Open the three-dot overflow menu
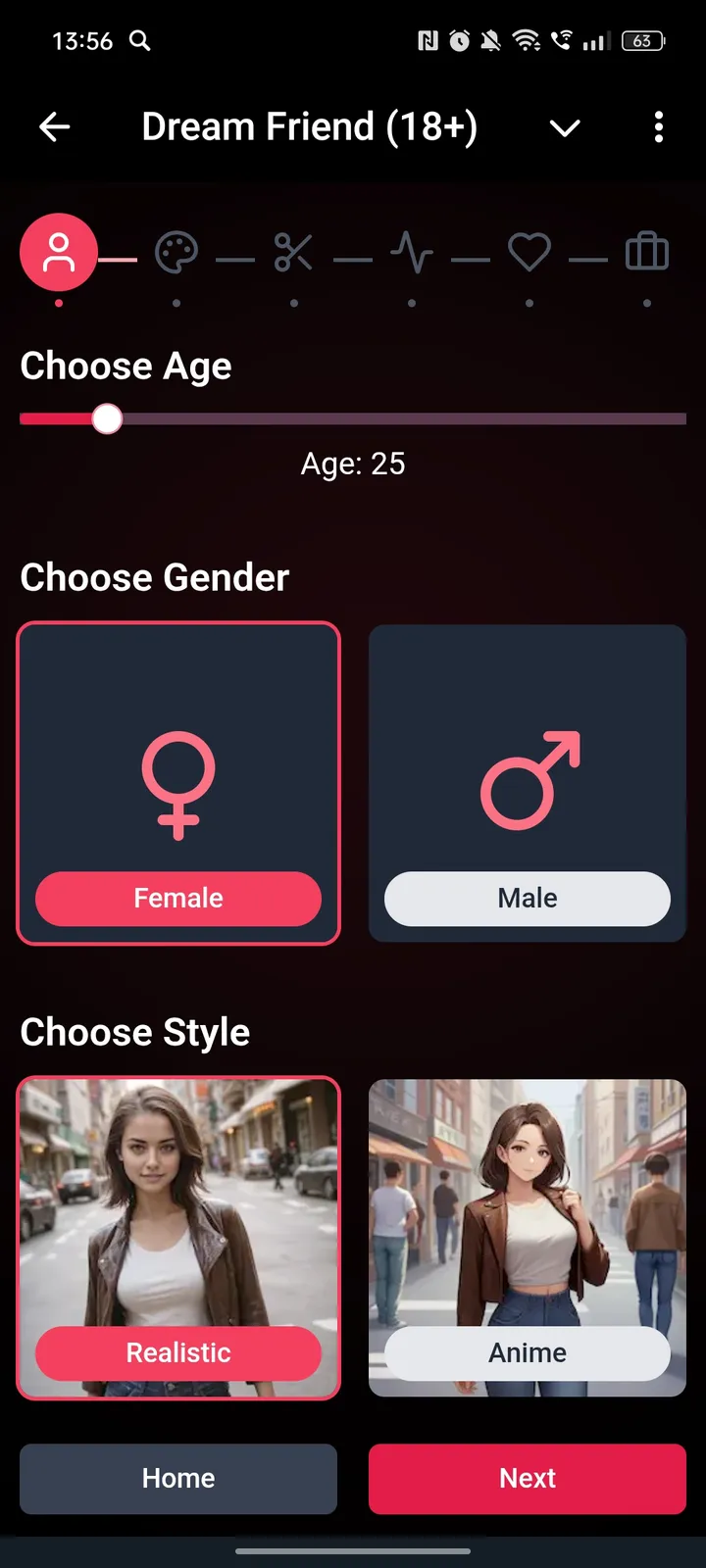Image resolution: width=706 pixels, height=1568 pixels. (658, 126)
